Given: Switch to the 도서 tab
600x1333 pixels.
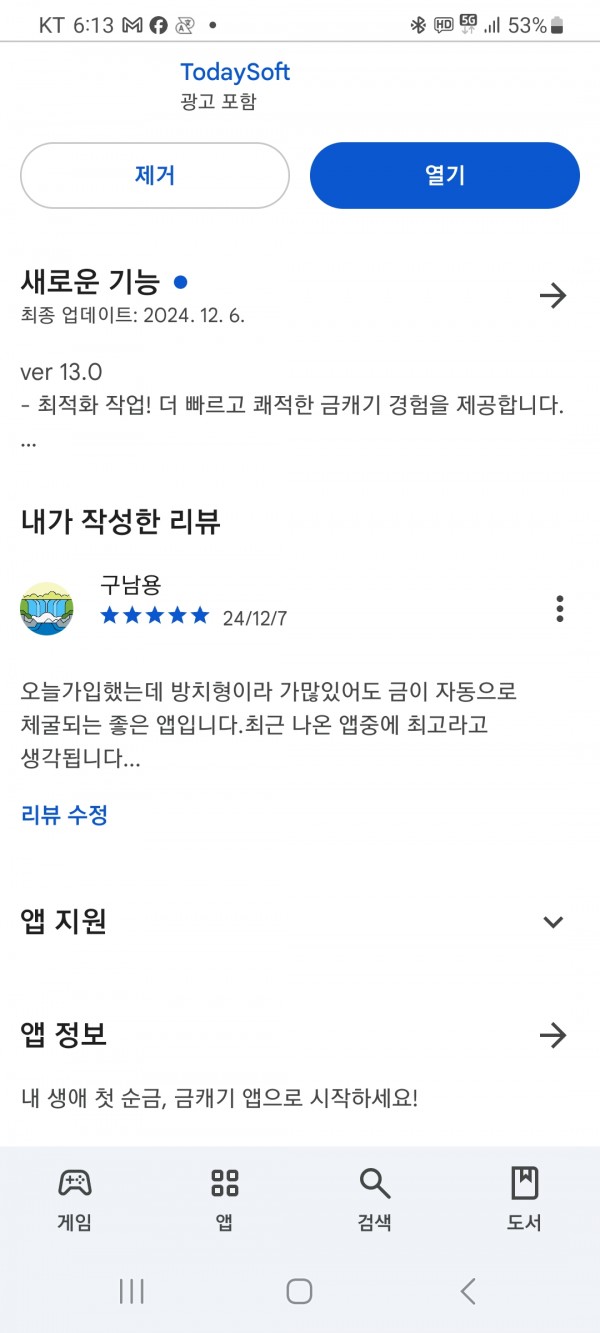Looking at the screenshot, I should [525, 1199].
